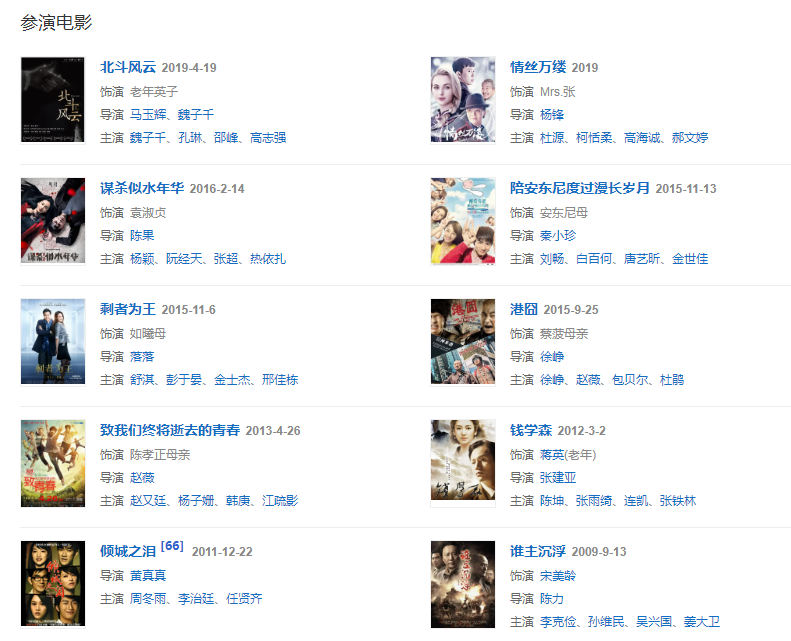The width and height of the screenshot is (791, 641).
Task: Open the 港囧 movie title link
Action: point(524,309)
